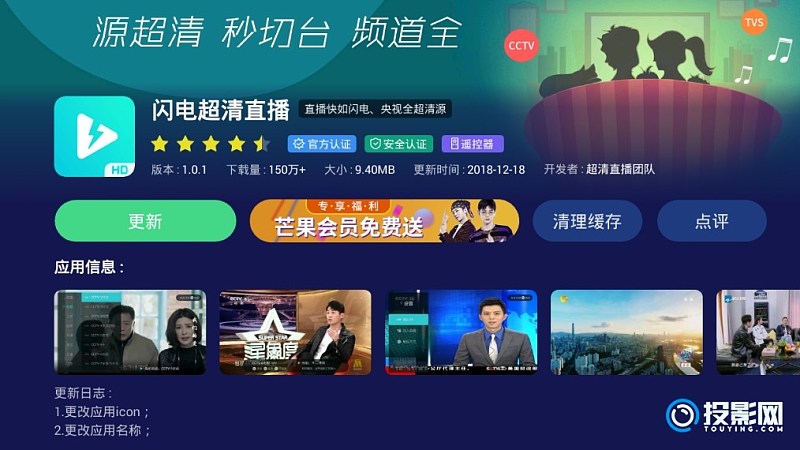800x450 pixels.
Task: View the first screenshot with channel list
Action: click(x=130, y=333)
